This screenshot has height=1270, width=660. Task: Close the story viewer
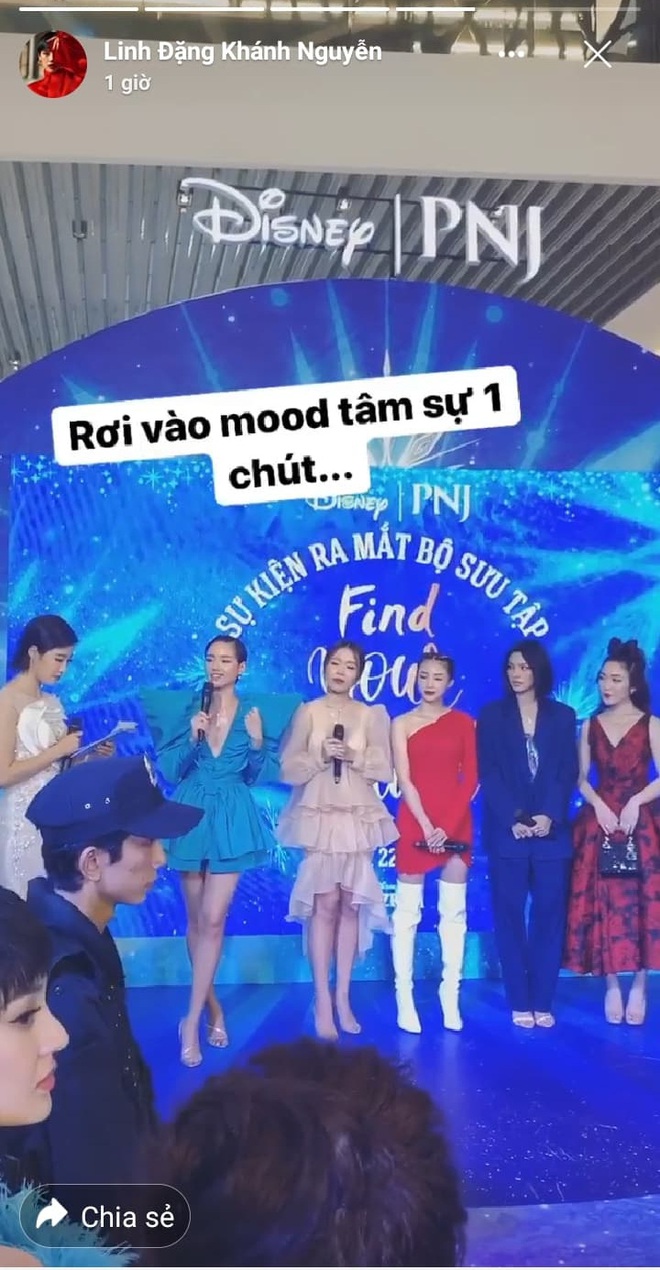597,53
